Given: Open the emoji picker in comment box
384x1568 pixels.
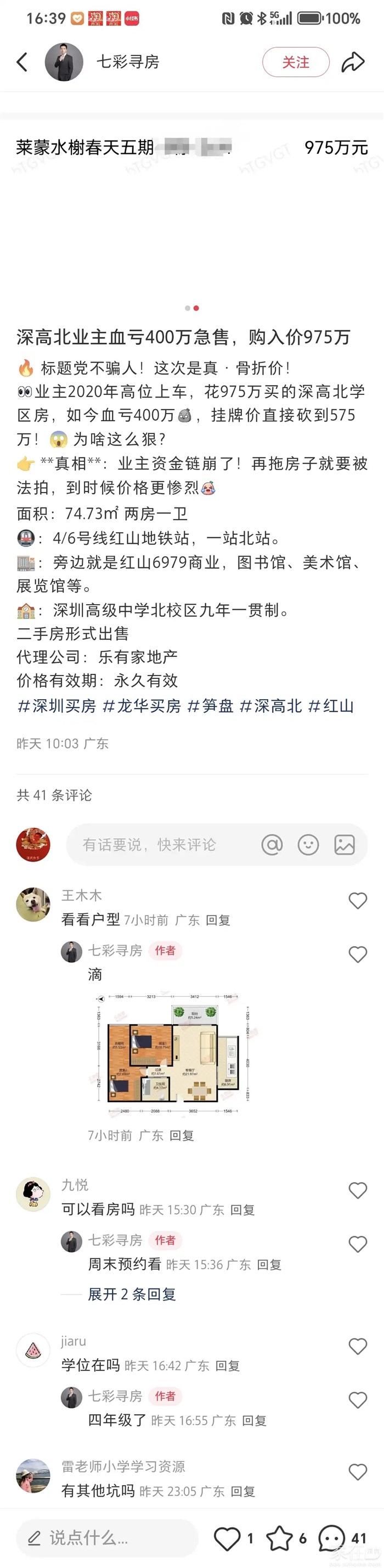Looking at the screenshot, I should (308, 845).
